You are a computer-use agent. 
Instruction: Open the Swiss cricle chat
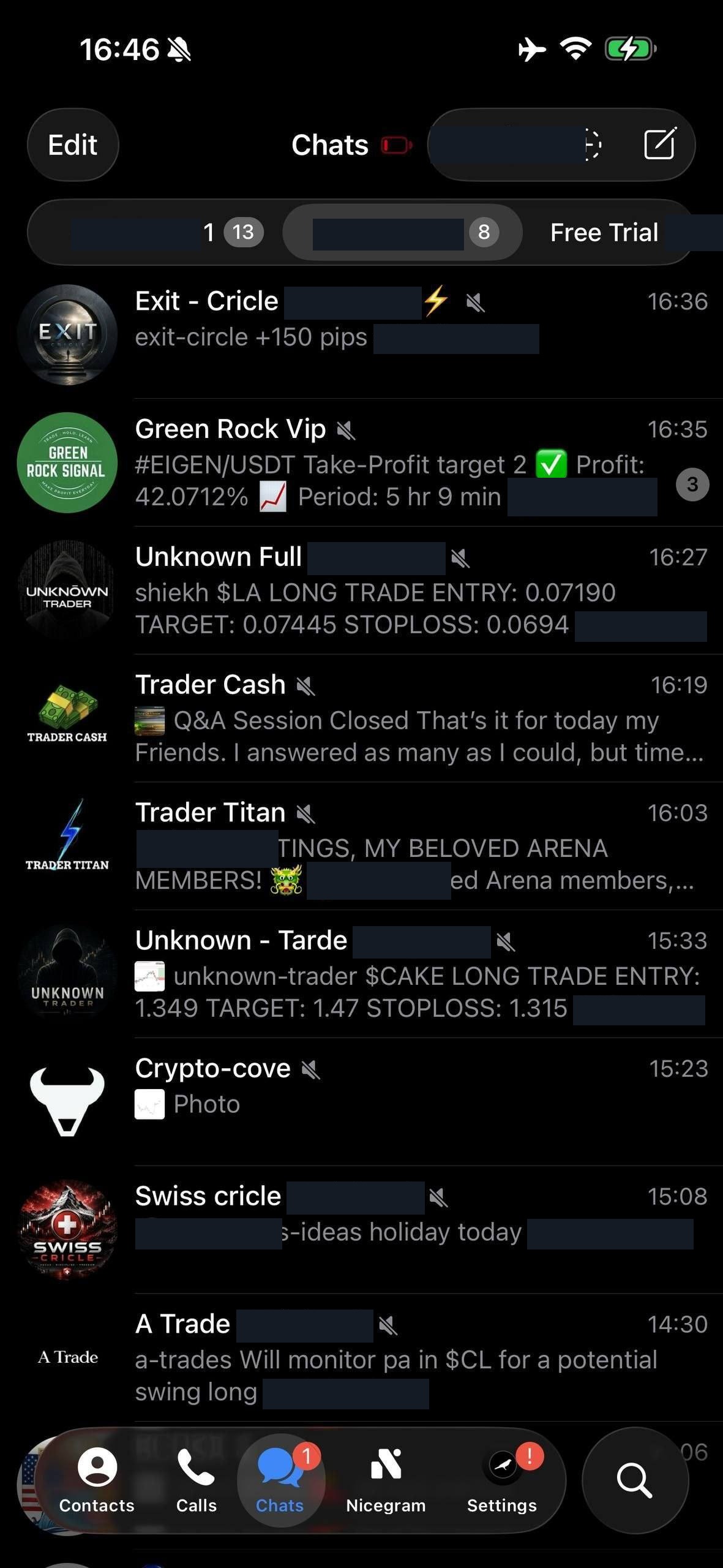(361, 1230)
